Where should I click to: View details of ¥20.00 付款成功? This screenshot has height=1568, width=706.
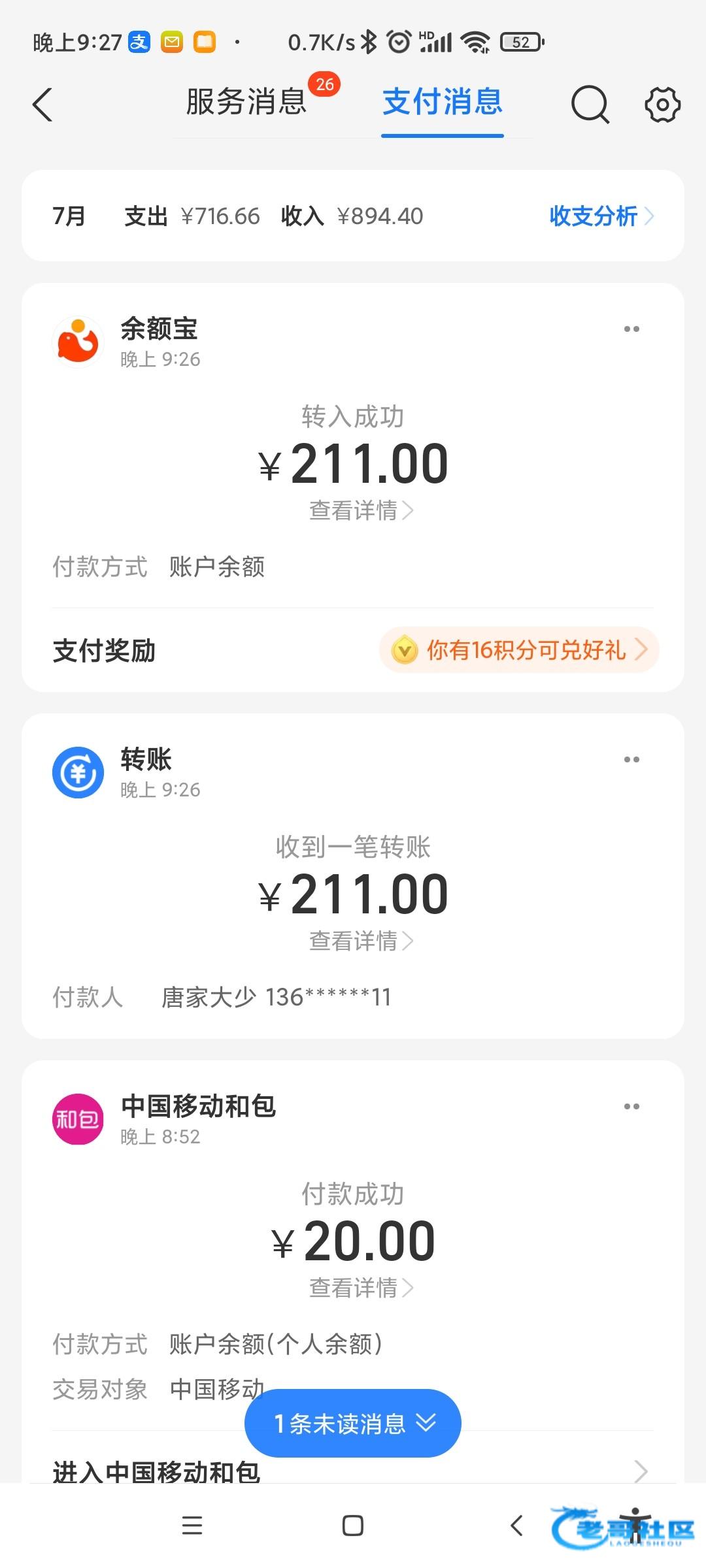click(360, 1288)
